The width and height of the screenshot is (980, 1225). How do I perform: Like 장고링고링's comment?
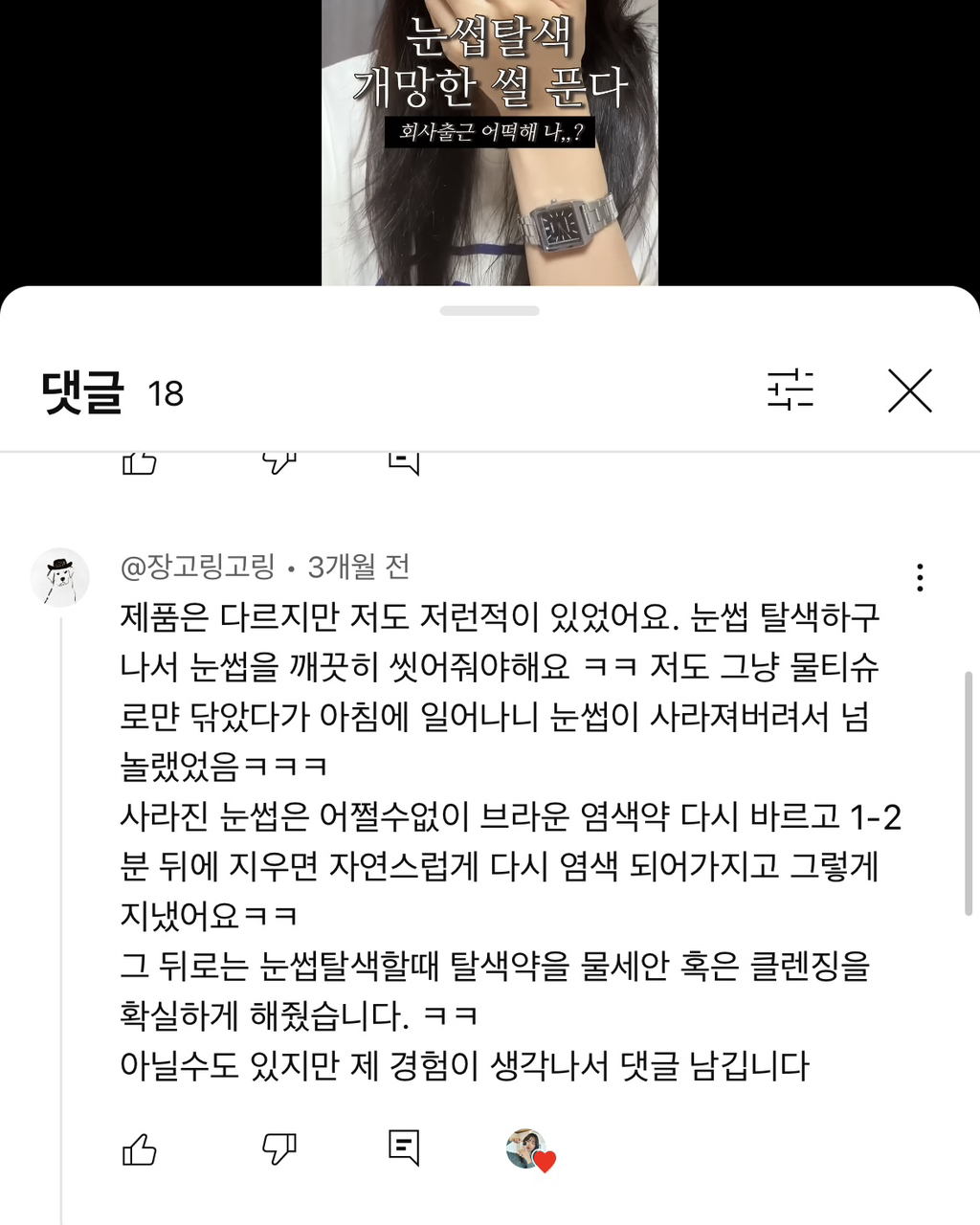140,1148
